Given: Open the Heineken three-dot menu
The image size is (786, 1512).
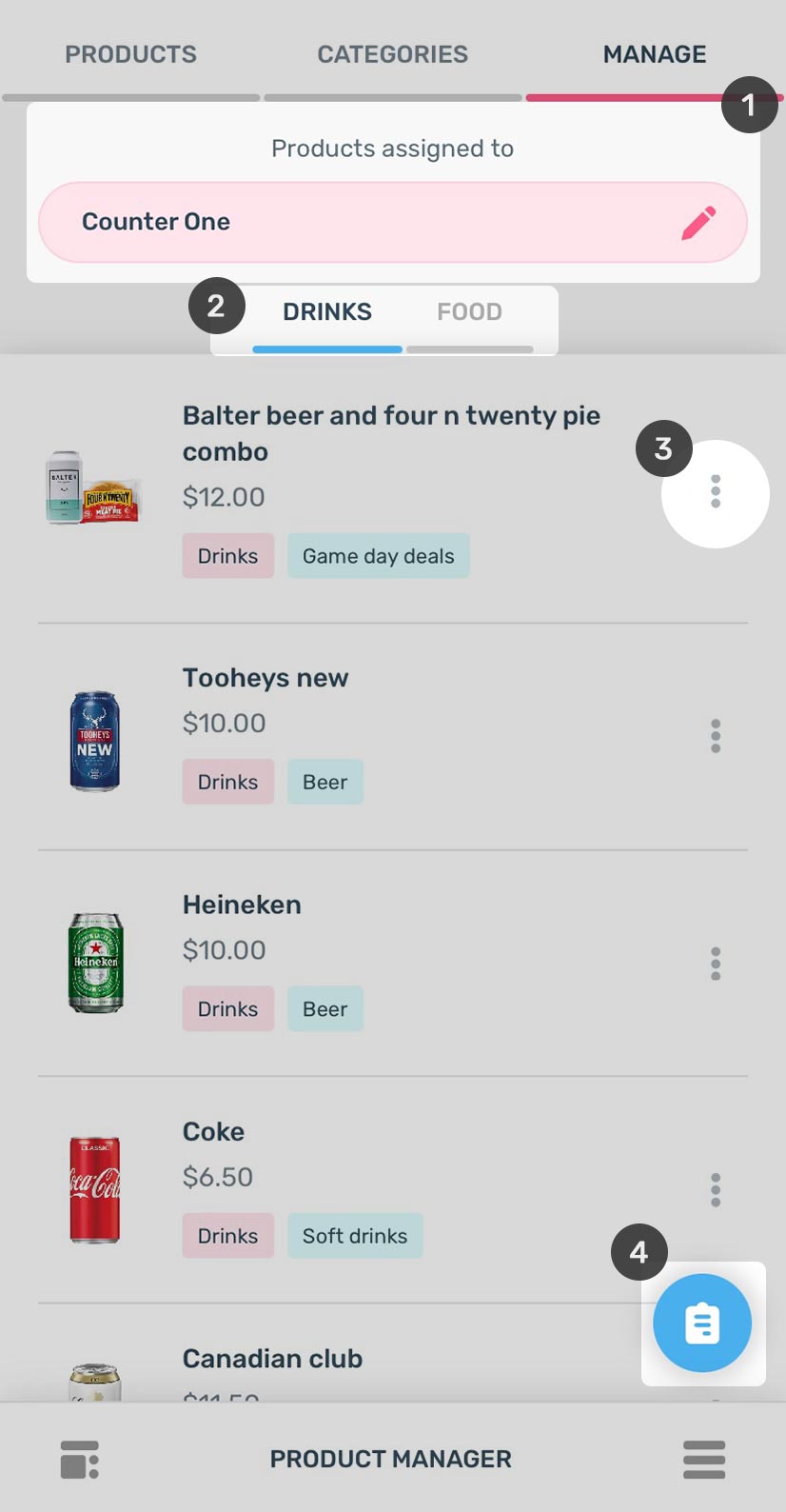Looking at the screenshot, I should pos(716,964).
